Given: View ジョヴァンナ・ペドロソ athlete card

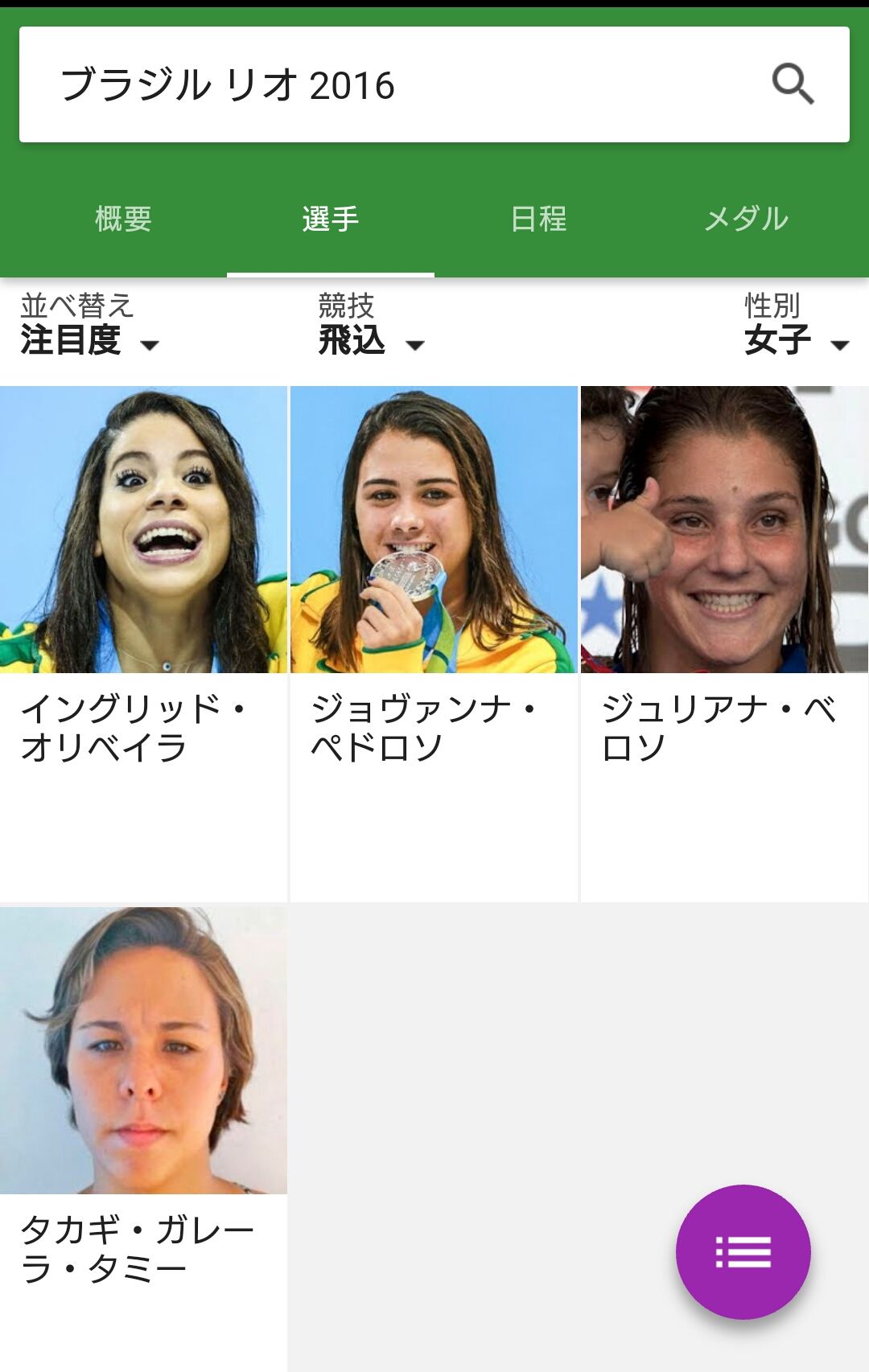Looking at the screenshot, I should pyautogui.click(x=434, y=643).
